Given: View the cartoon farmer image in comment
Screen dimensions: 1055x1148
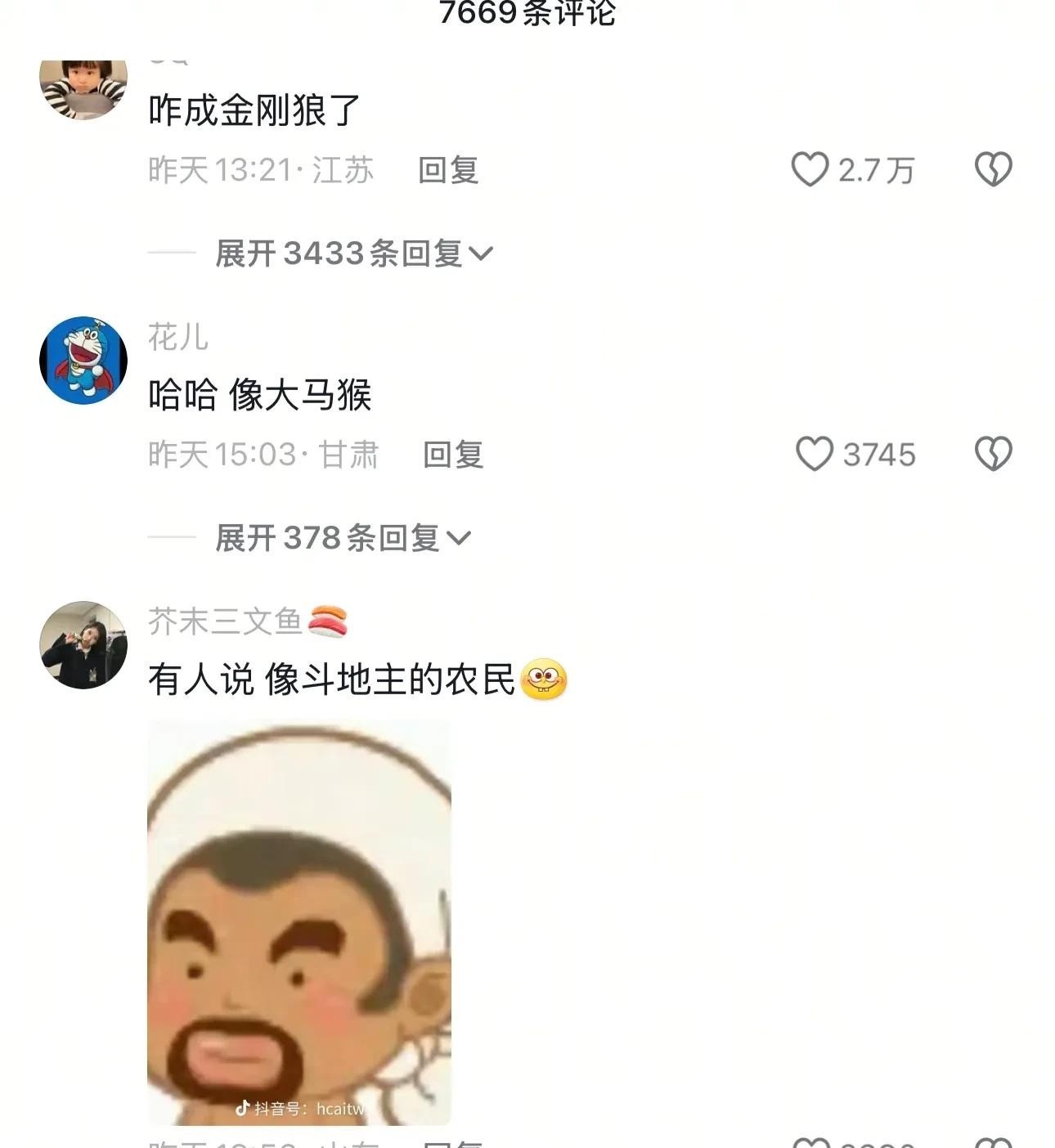Looking at the screenshot, I should click(299, 922).
